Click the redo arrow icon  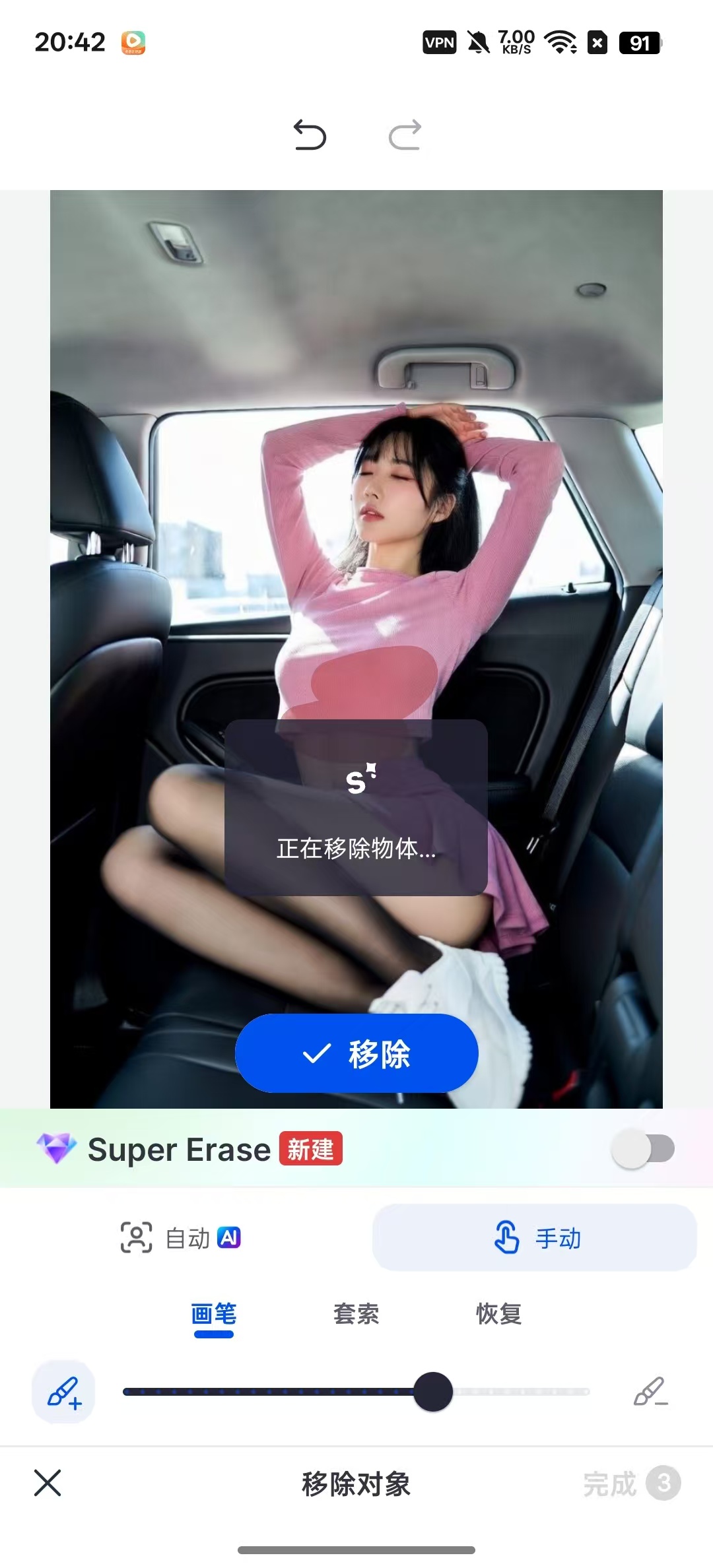405,135
